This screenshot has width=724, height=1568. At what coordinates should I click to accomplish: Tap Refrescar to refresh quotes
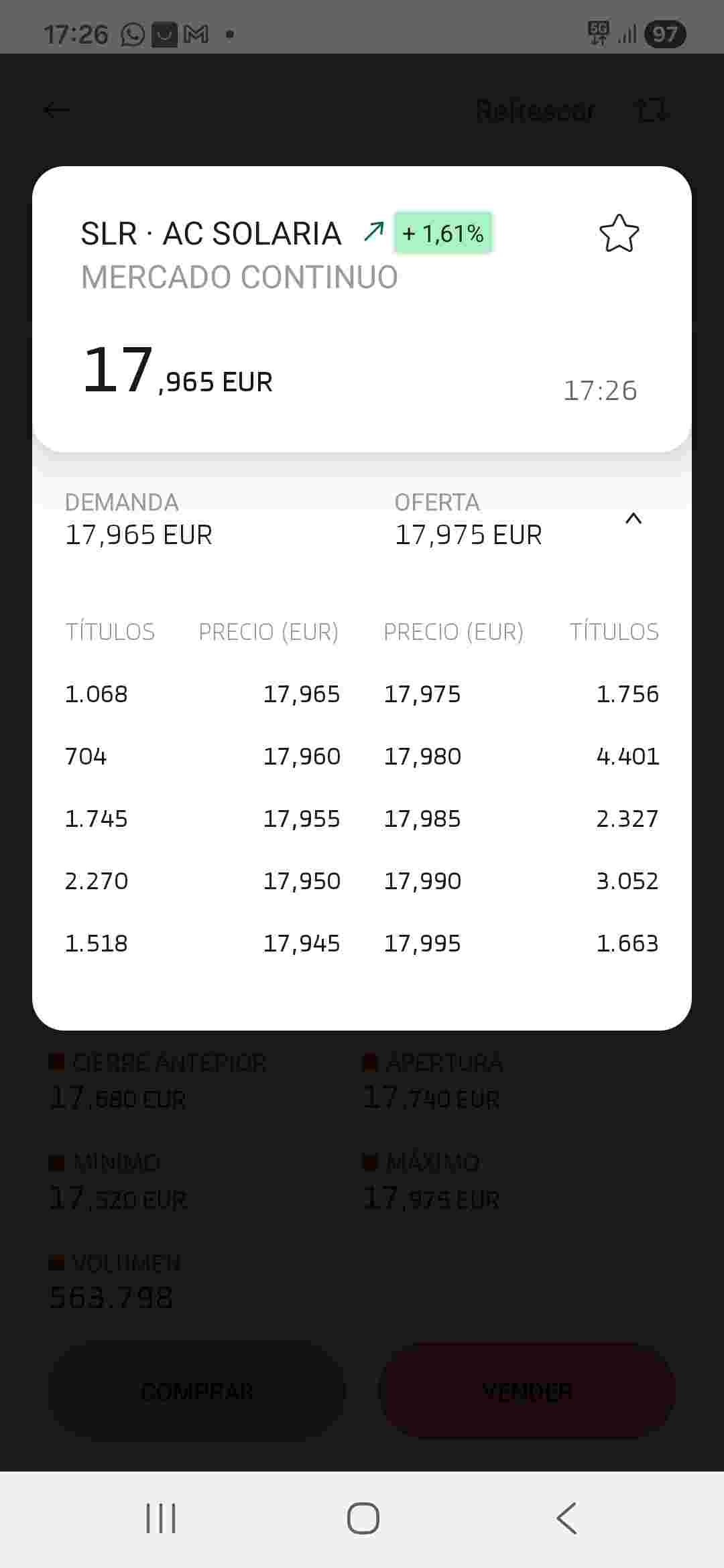[535, 110]
